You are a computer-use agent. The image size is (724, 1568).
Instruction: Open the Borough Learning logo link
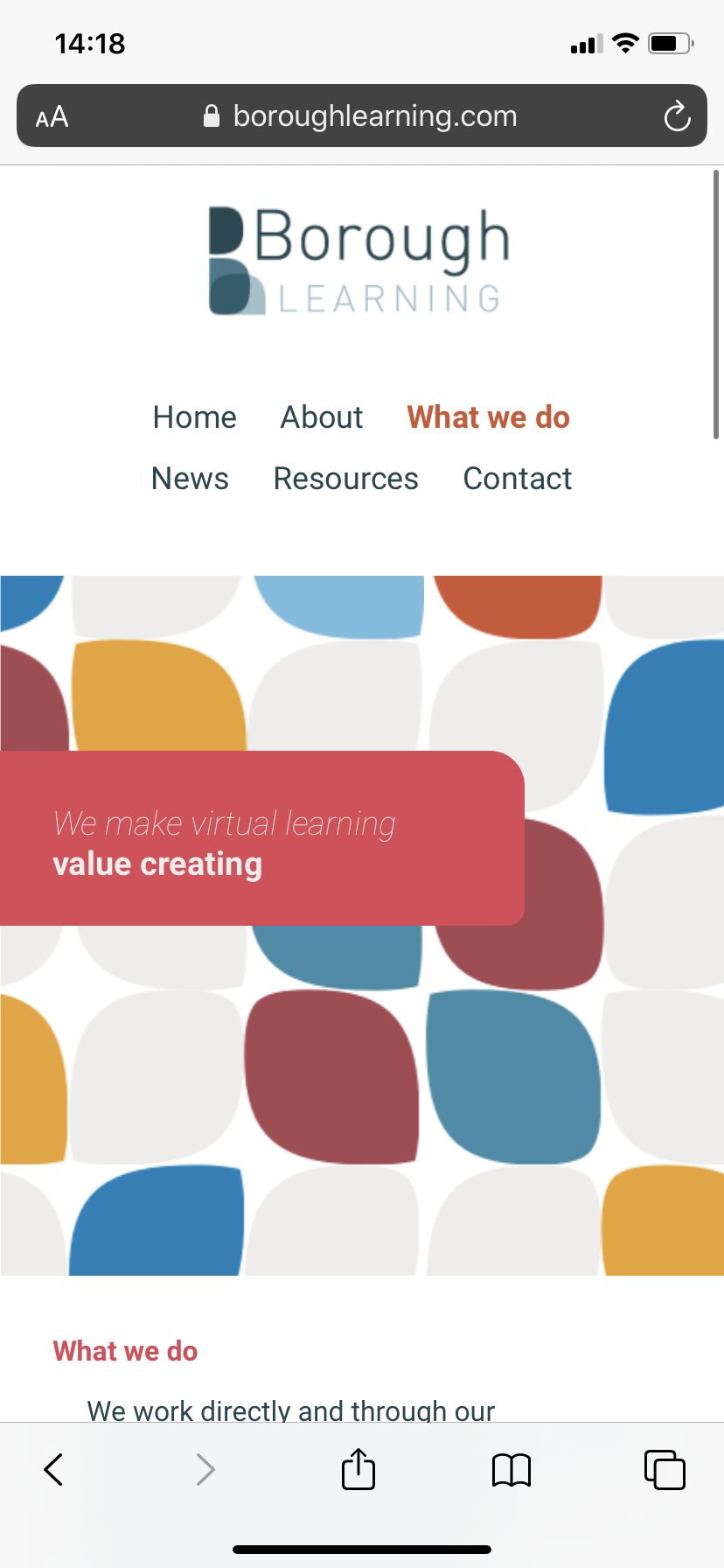click(x=360, y=261)
